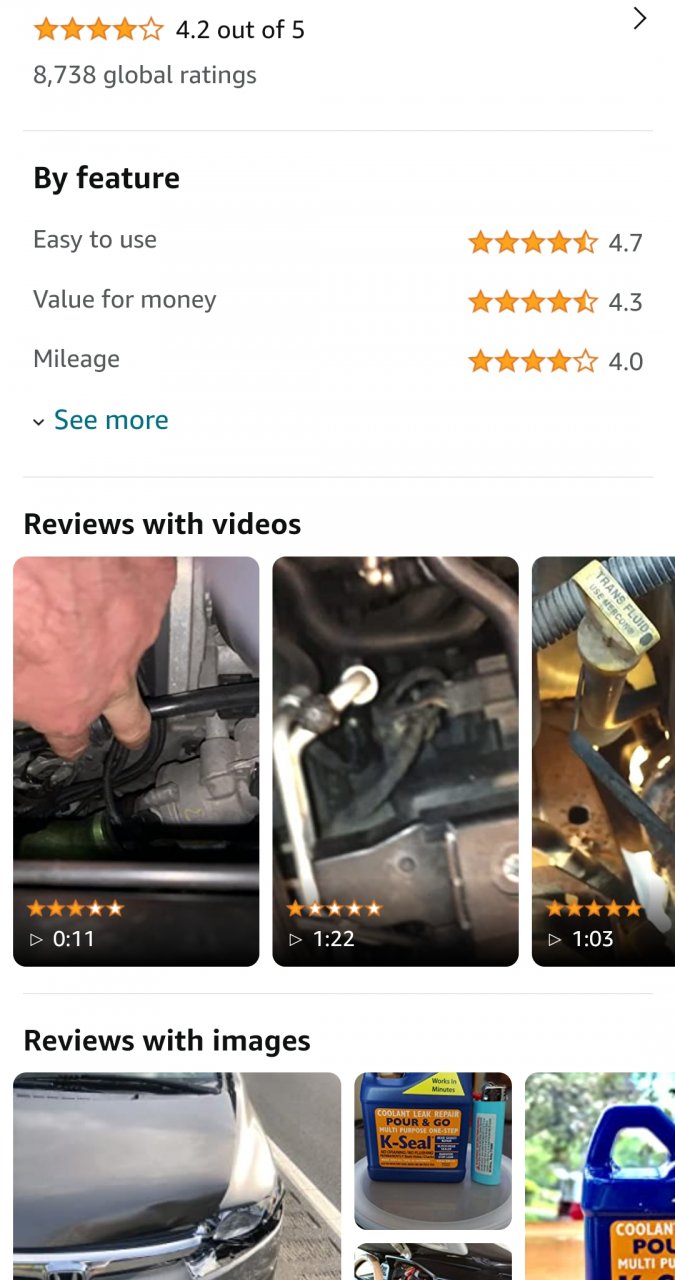
Task: Play the 0:11 review video
Action: coord(136,760)
